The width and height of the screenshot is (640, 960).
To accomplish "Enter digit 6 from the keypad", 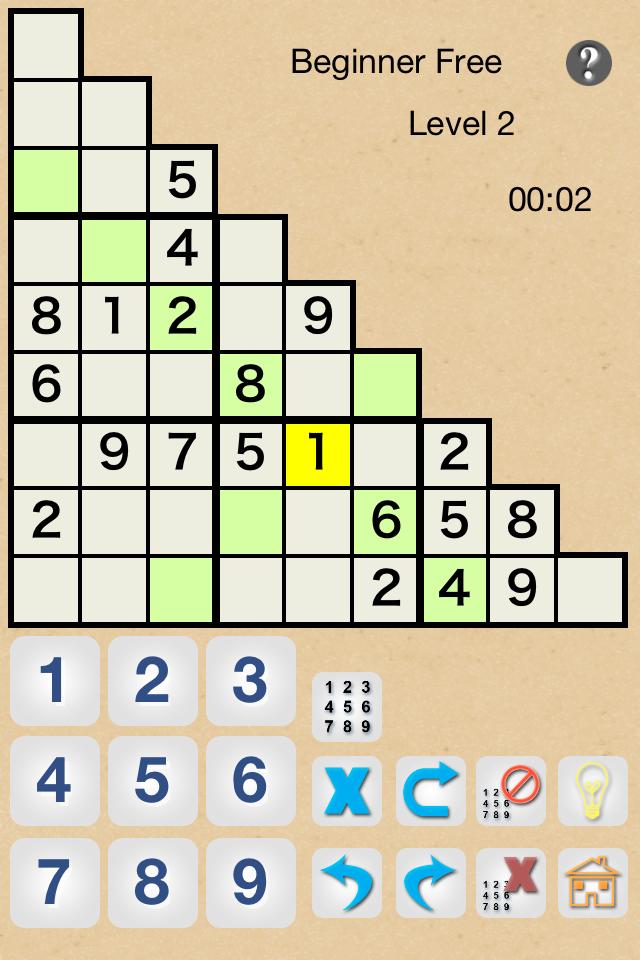I will point(250,781).
